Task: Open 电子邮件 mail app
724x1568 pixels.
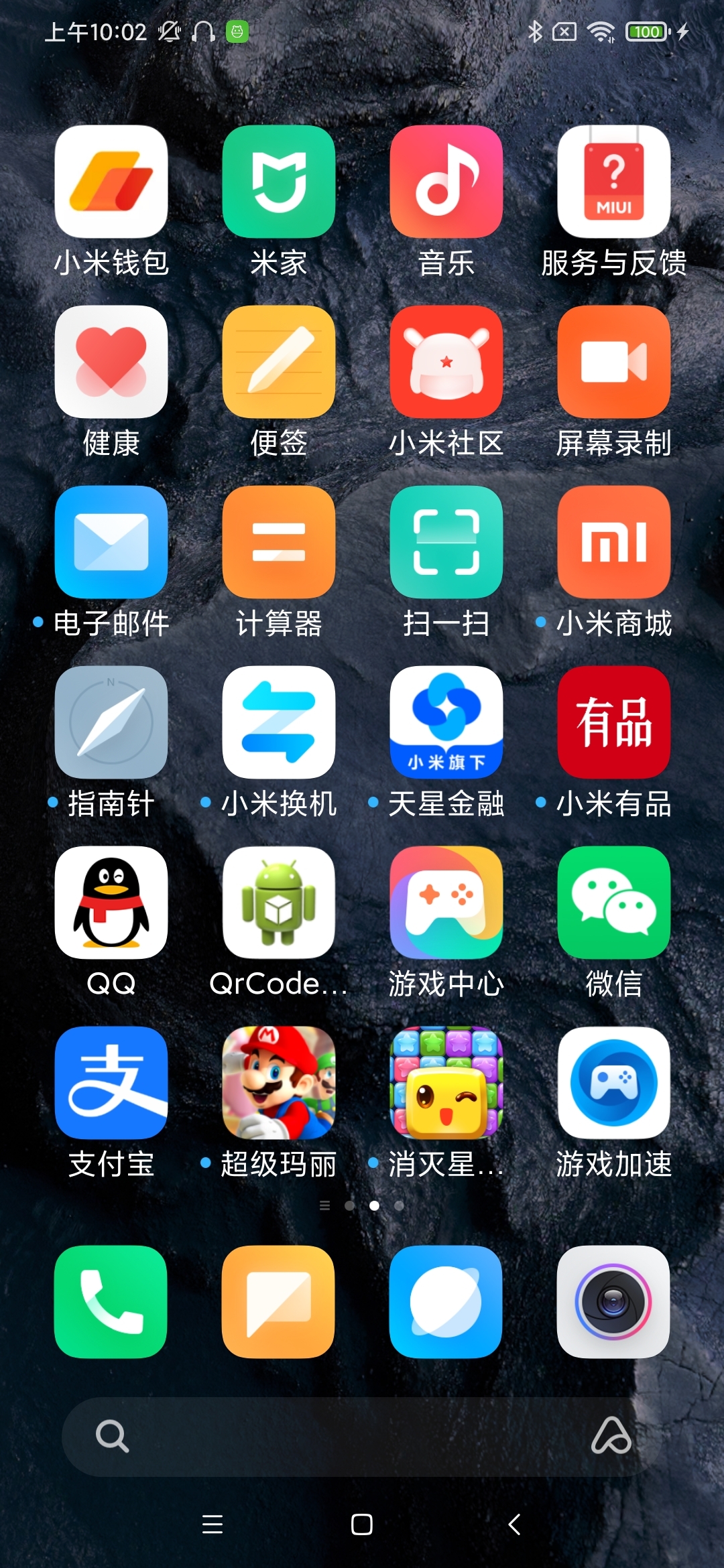Action: tap(111, 542)
